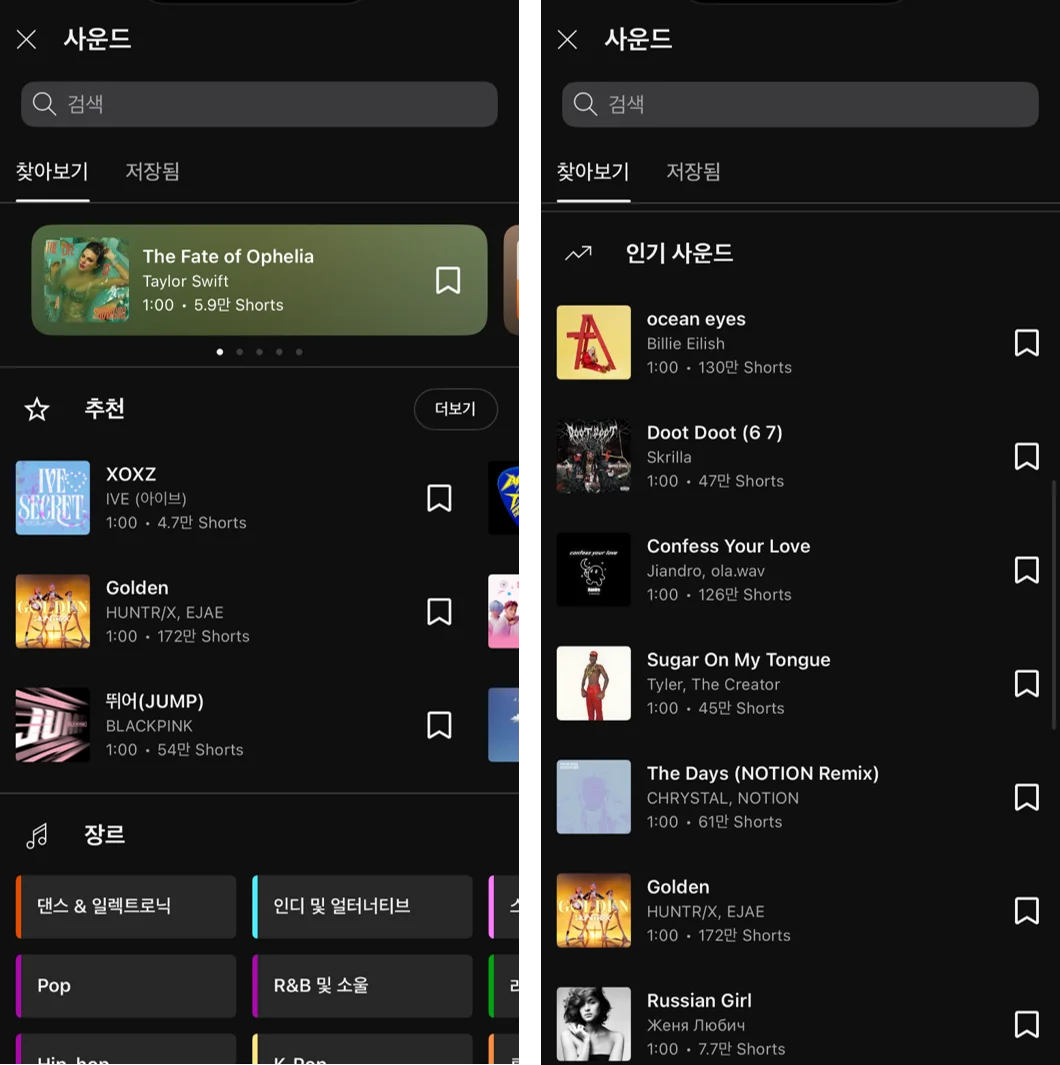Open the 댄스 & 일렉트로닉 genre

pos(127,906)
